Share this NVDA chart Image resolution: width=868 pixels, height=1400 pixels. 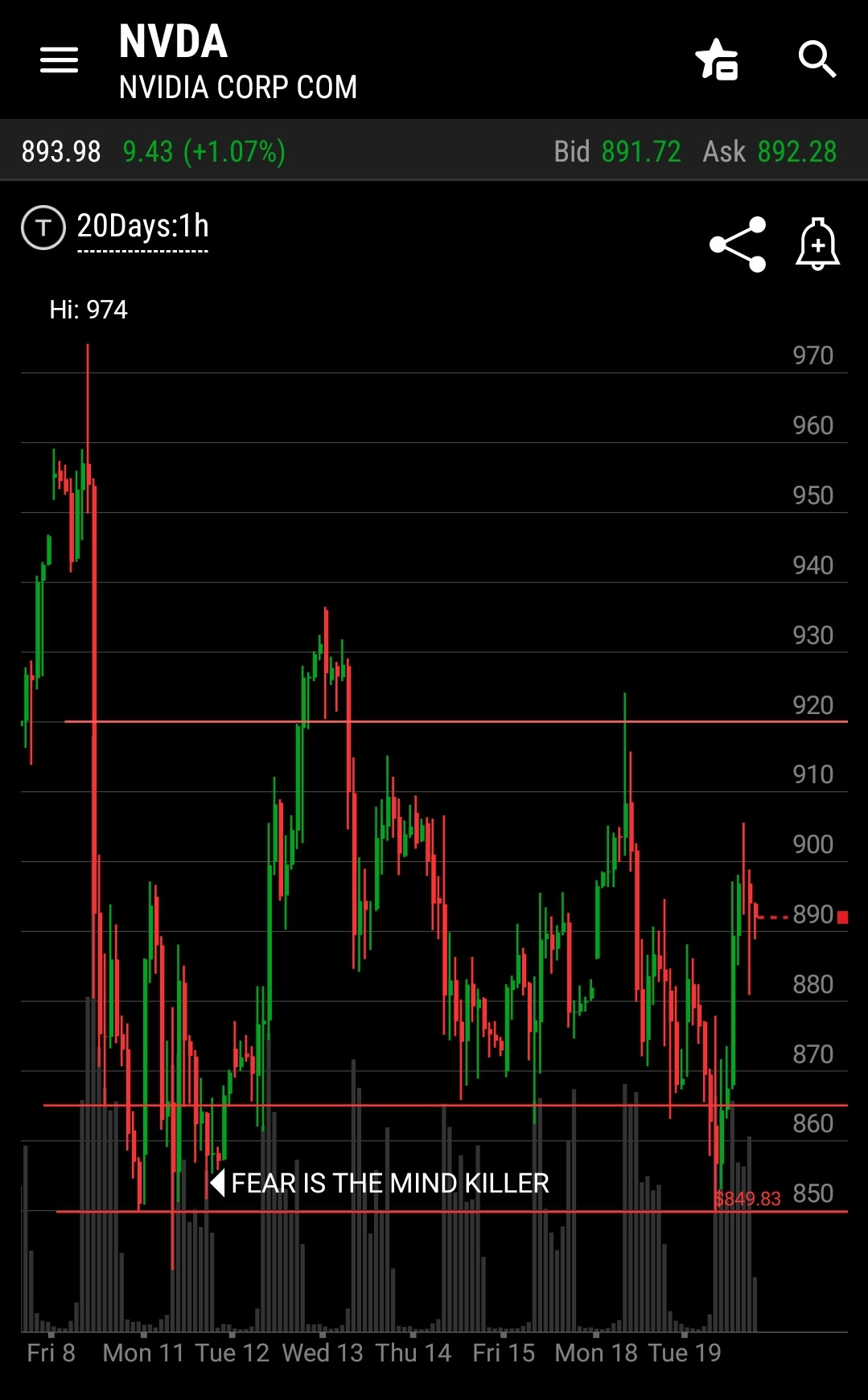737,244
